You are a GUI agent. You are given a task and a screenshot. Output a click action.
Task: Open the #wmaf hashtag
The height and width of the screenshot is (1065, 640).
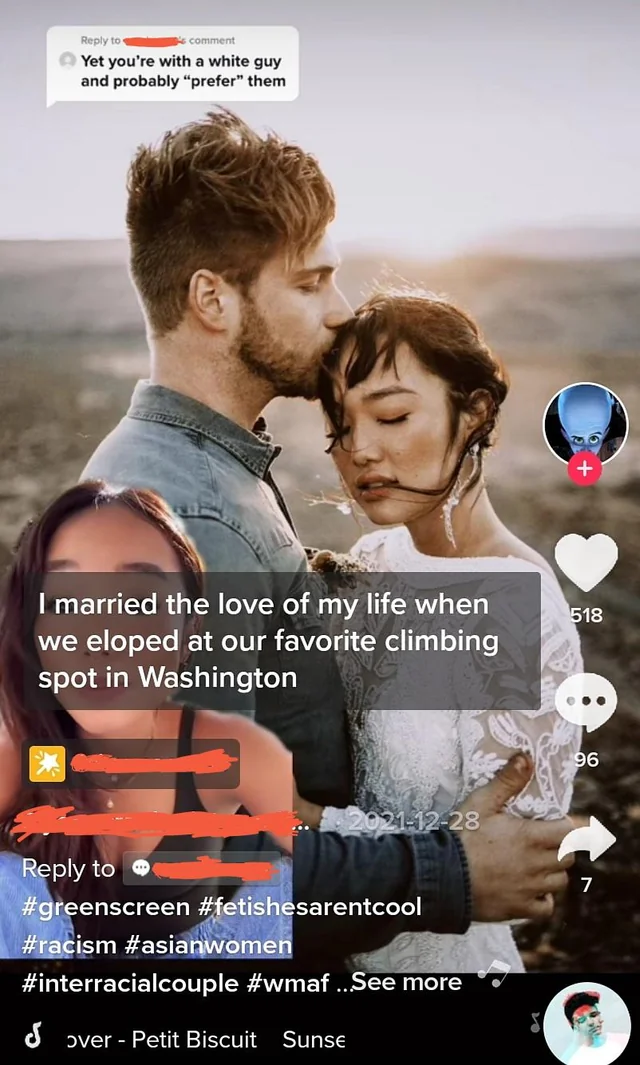click(287, 983)
